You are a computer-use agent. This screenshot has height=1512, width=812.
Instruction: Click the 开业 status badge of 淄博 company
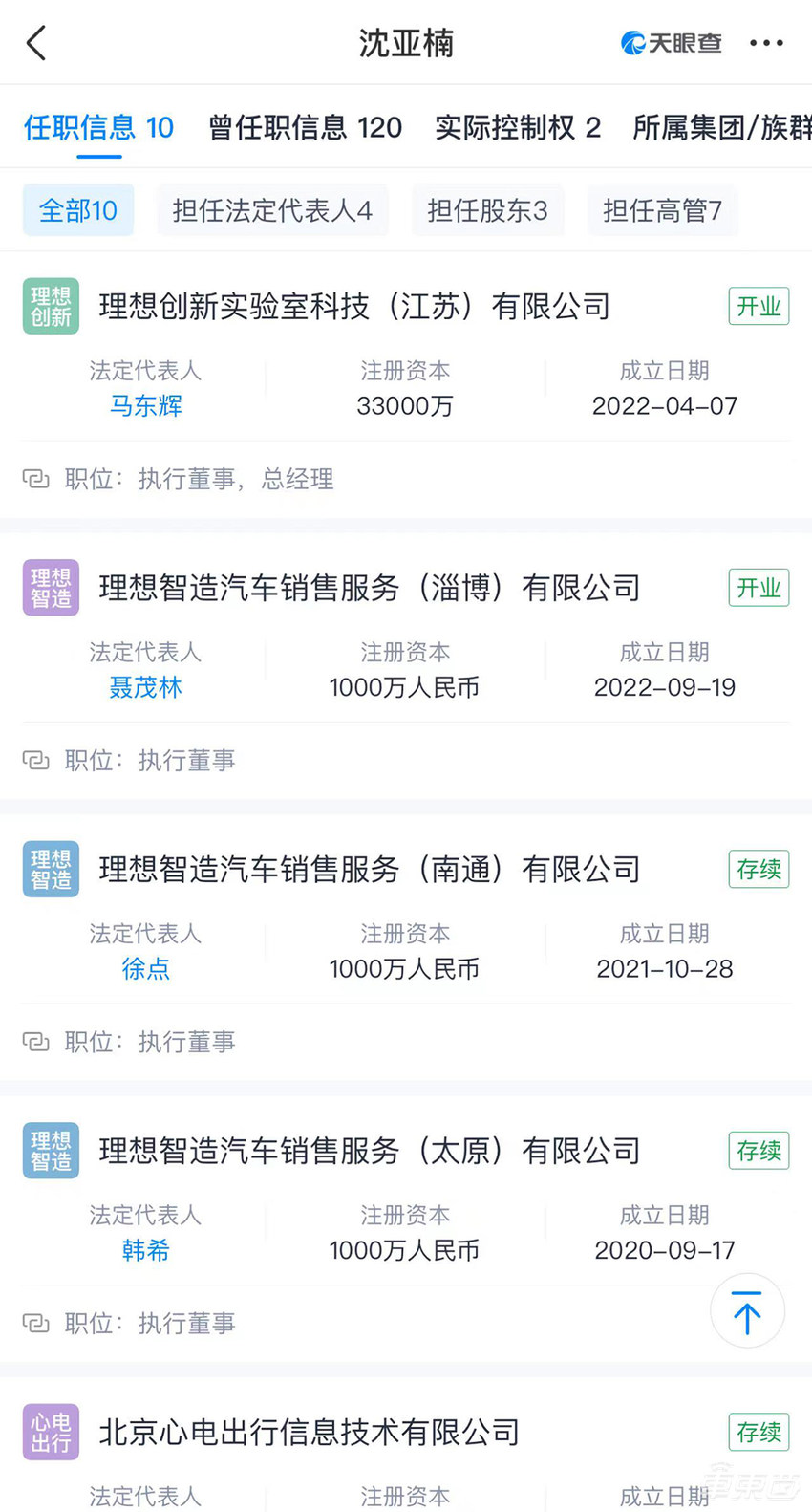[x=759, y=587]
